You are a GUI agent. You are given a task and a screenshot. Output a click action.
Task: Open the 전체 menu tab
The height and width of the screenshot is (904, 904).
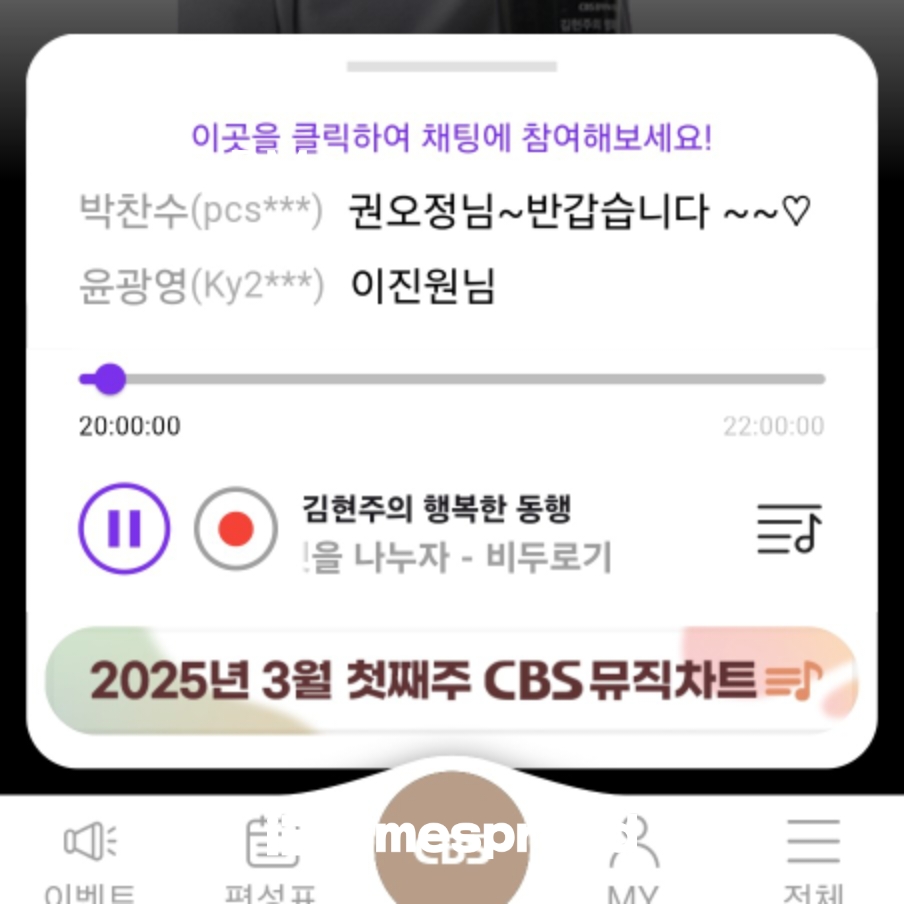(812, 858)
